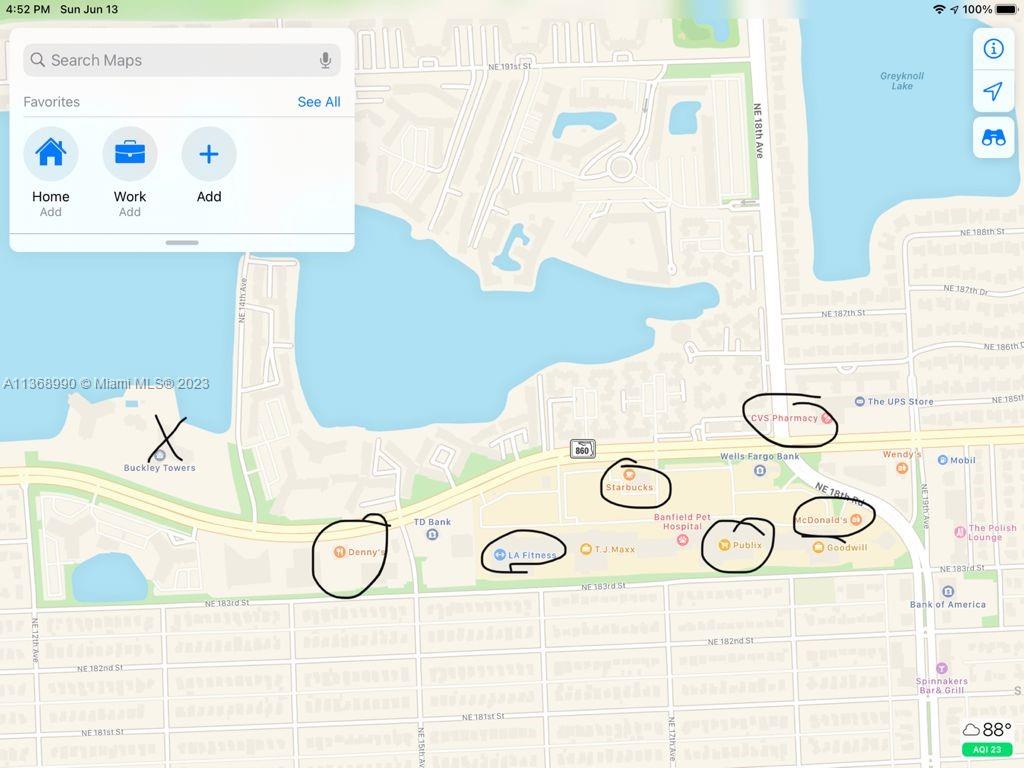Select the Starbucks place marker
This screenshot has height=768, width=1024.
[629, 475]
